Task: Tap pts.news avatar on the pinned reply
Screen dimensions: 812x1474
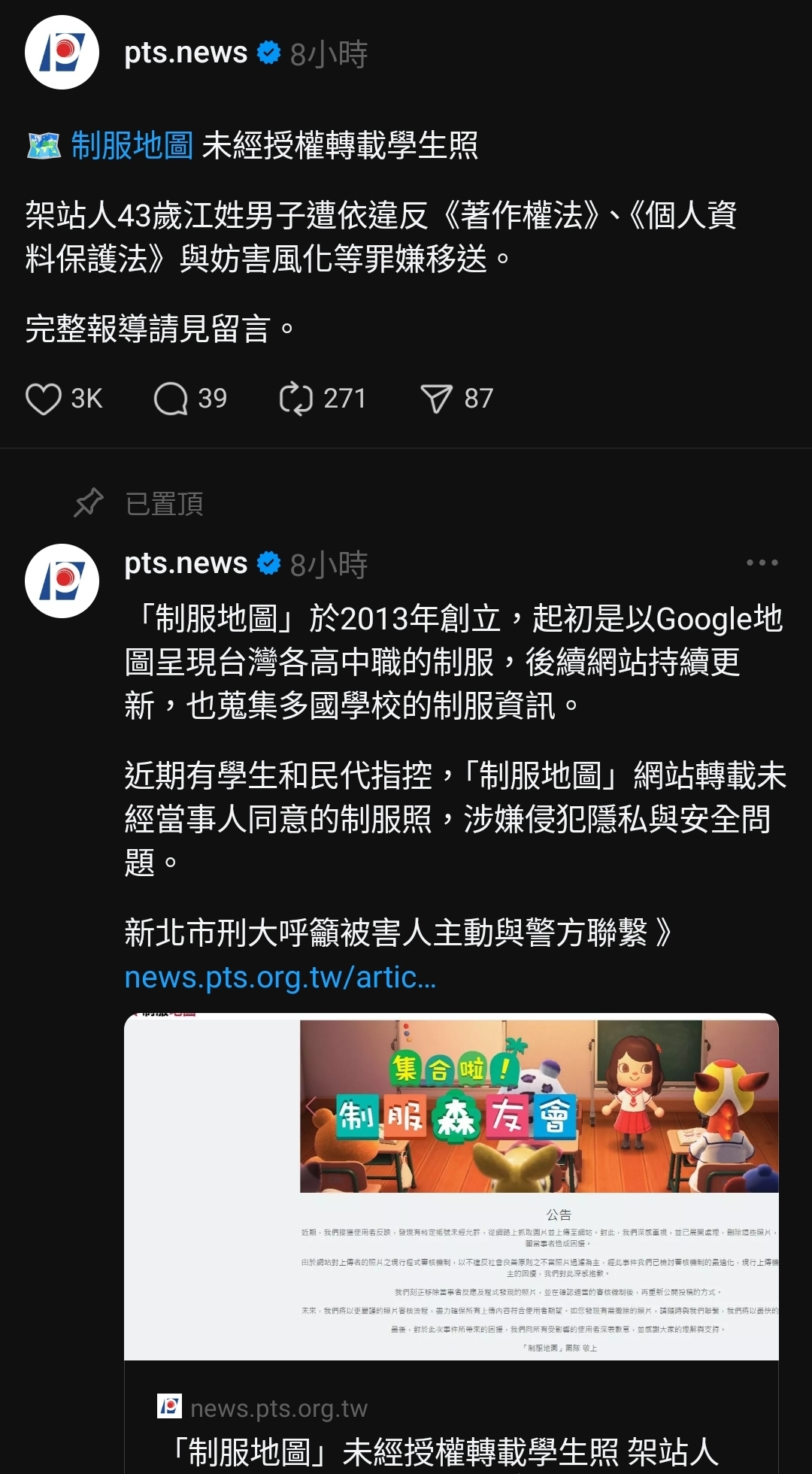Action: 62,581
